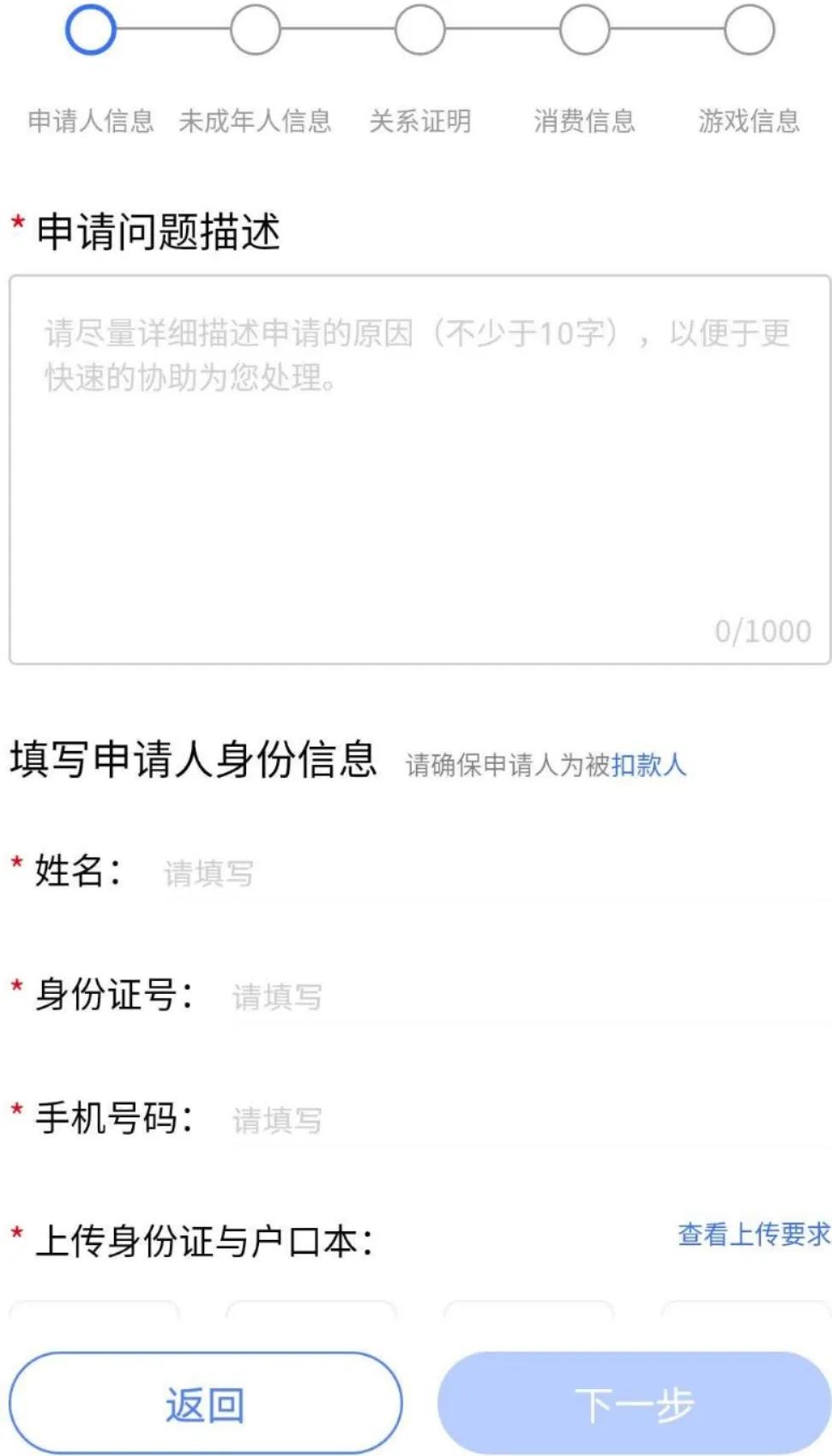Image resolution: width=832 pixels, height=1456 pixels.
Task: Click the 申请人信息 step label
Action: coord(91,122)
